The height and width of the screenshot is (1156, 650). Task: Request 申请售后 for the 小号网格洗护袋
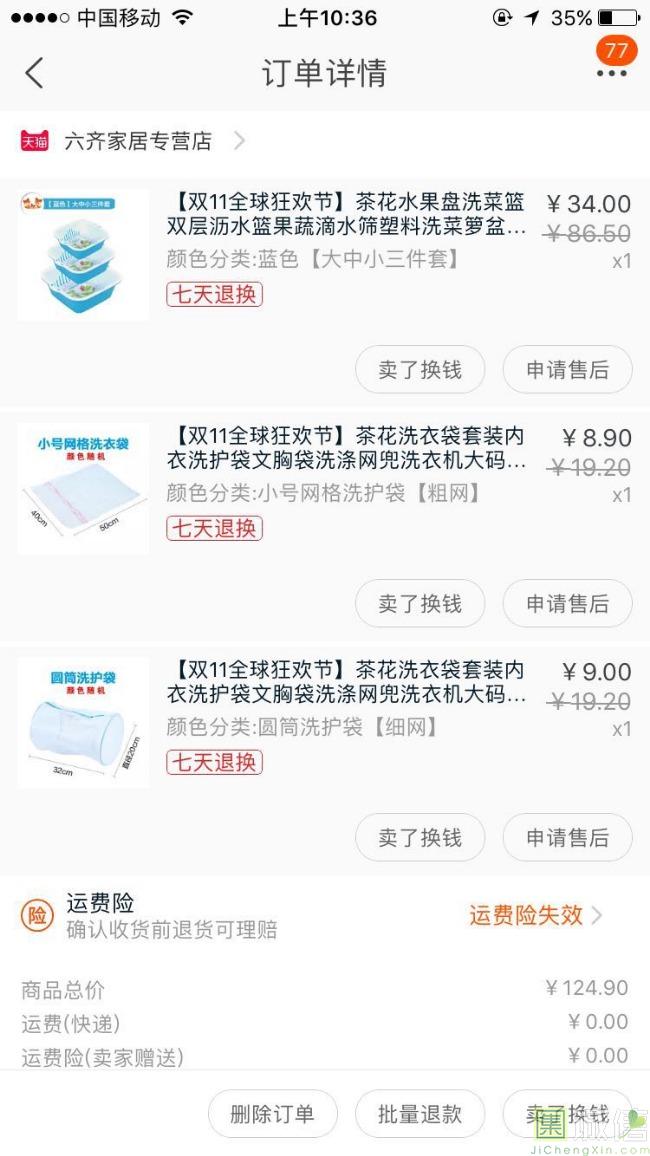coord(567,604)
